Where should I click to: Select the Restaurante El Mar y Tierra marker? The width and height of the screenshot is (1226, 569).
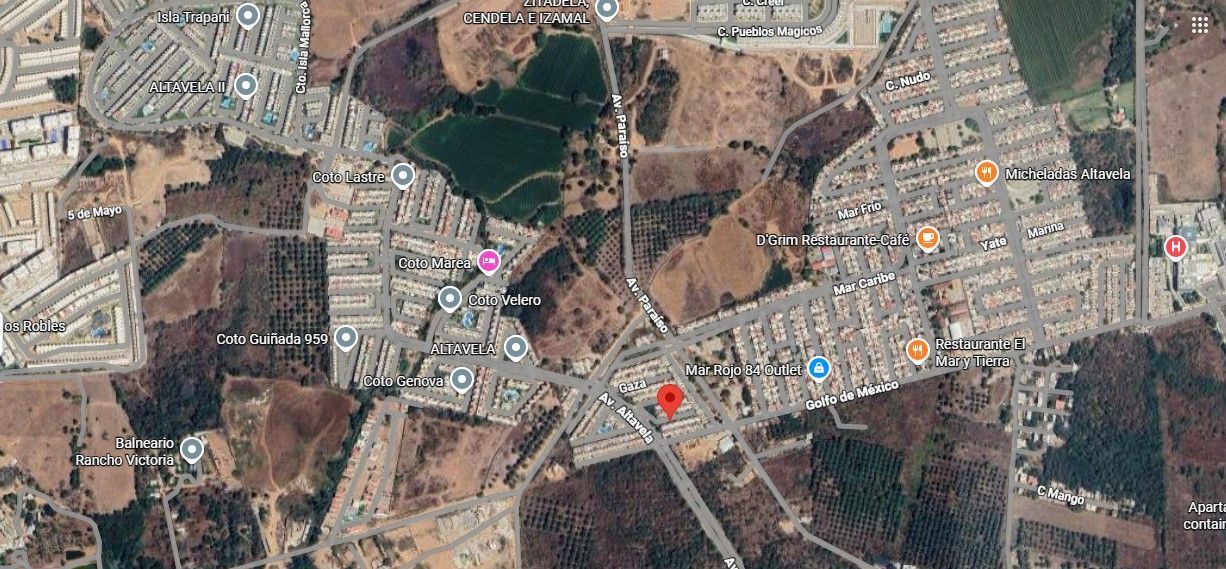pos(917,351)
